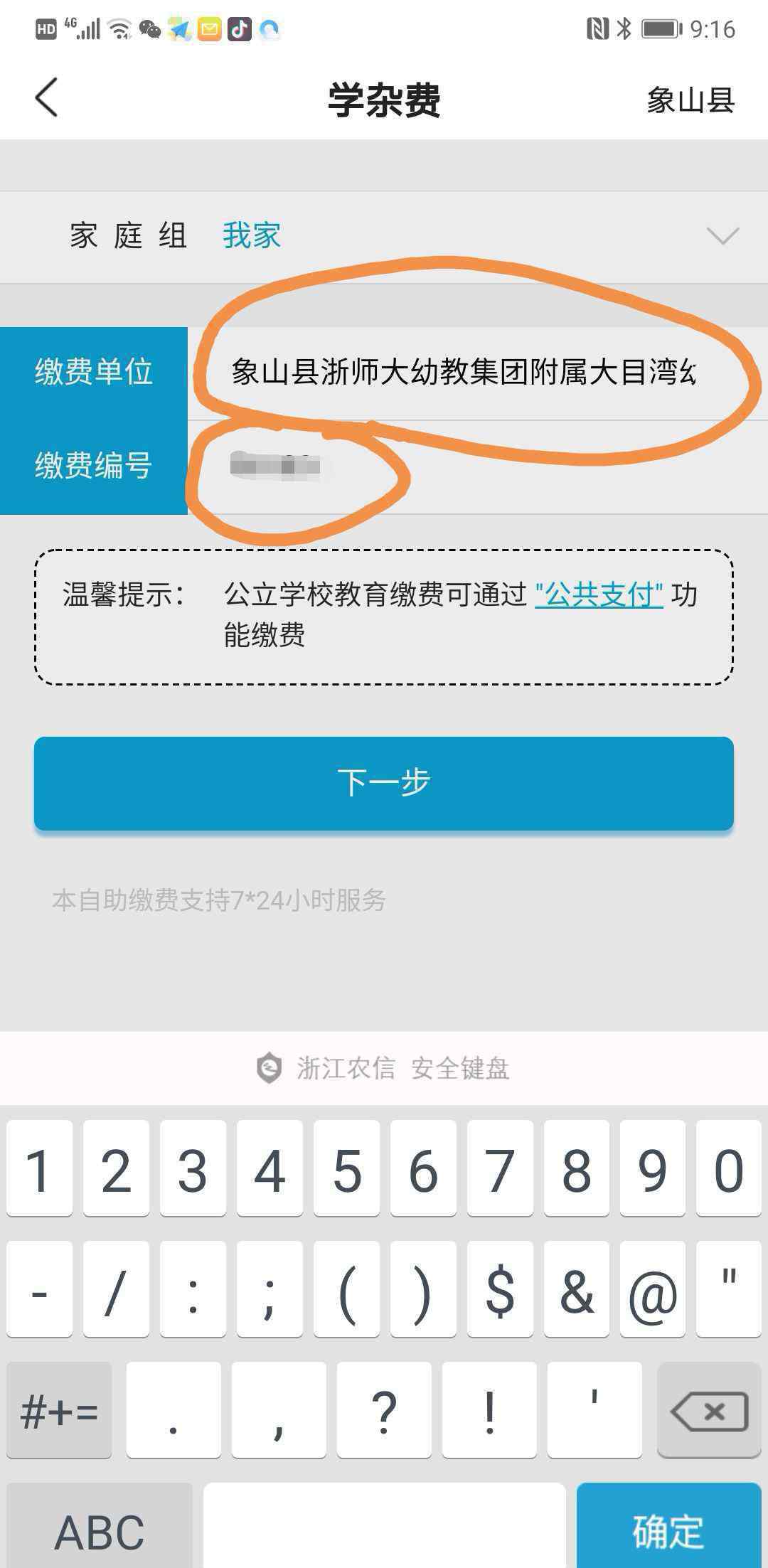The width and height of the screenshot is (768, 1568).
Task: Go back using the top-left arrow
Action: (46, 98)
